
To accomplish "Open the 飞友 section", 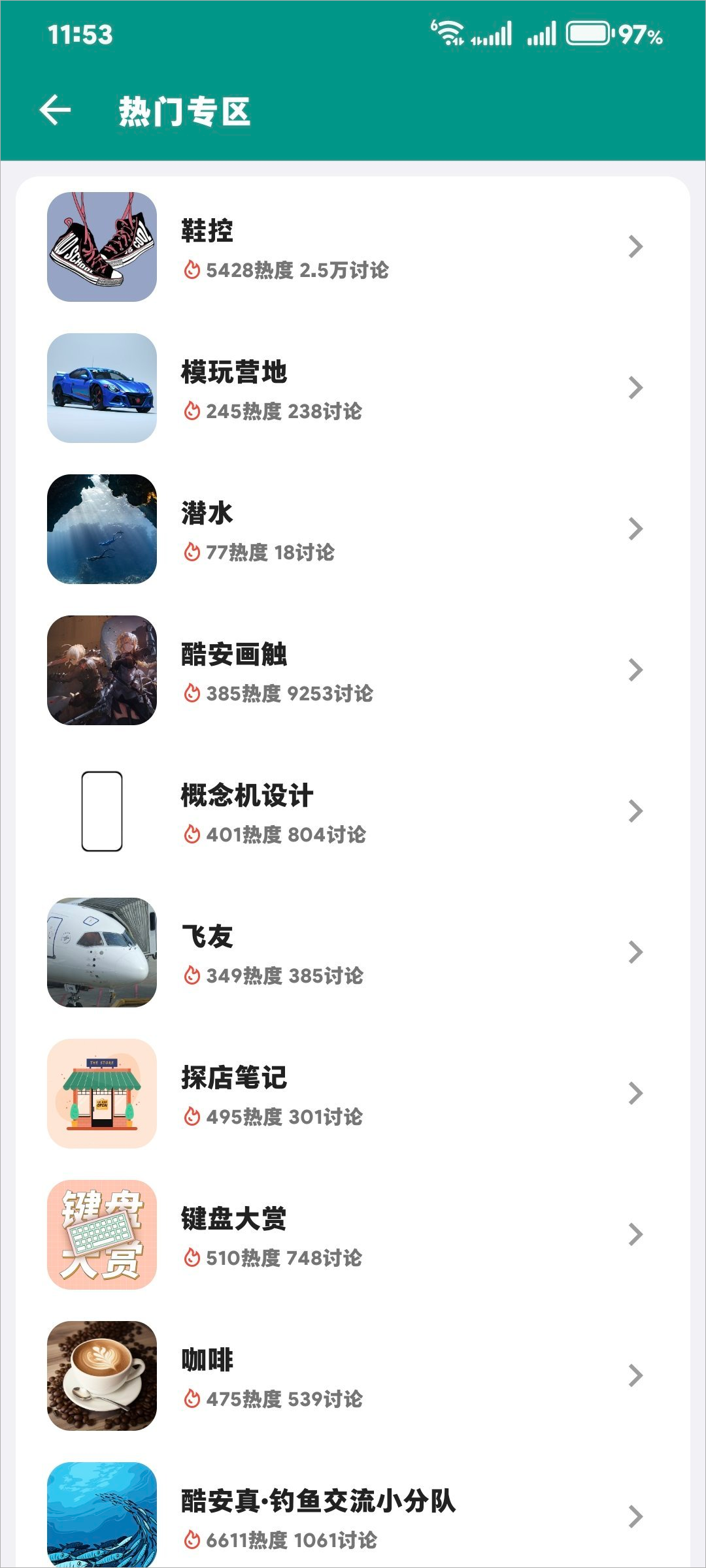I will tap(353, 953).
